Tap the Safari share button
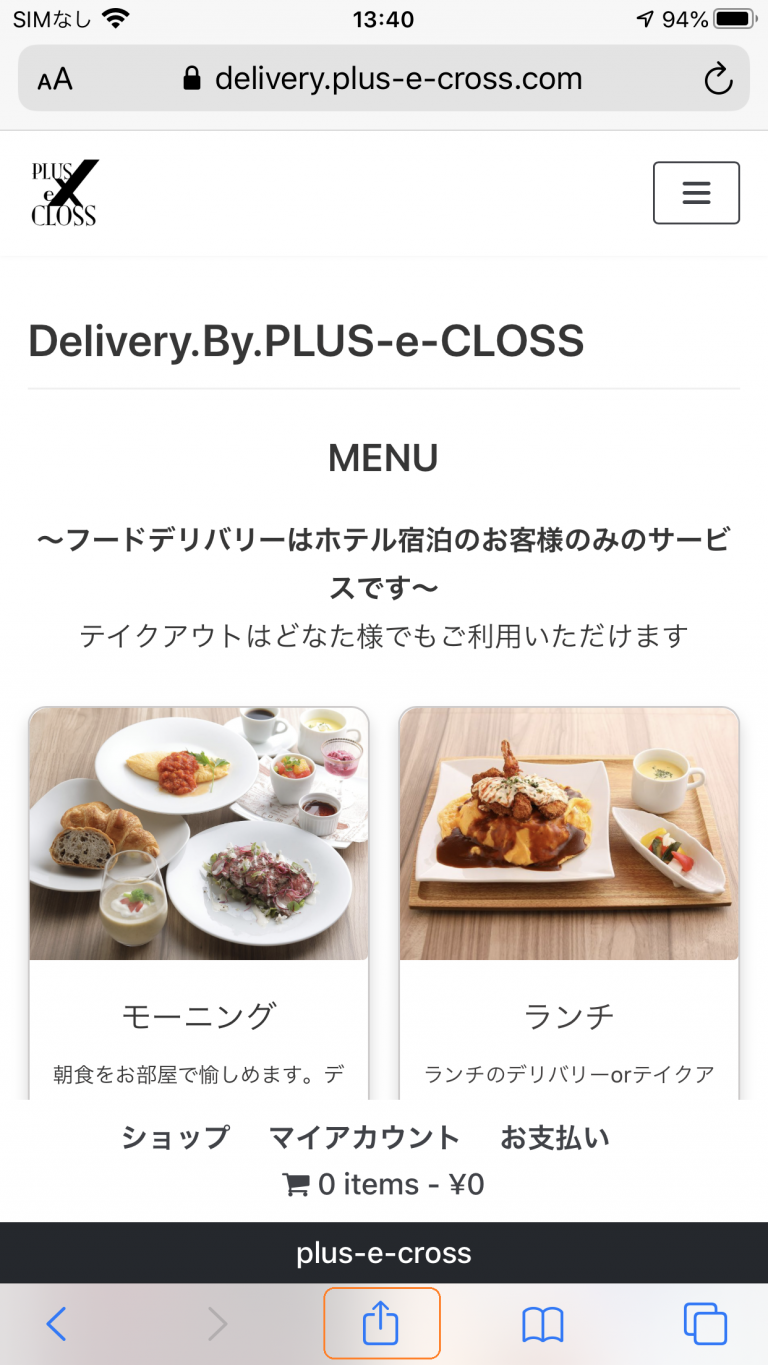768x1365 pixels. pyautogui.click(x=381, y=1324)
